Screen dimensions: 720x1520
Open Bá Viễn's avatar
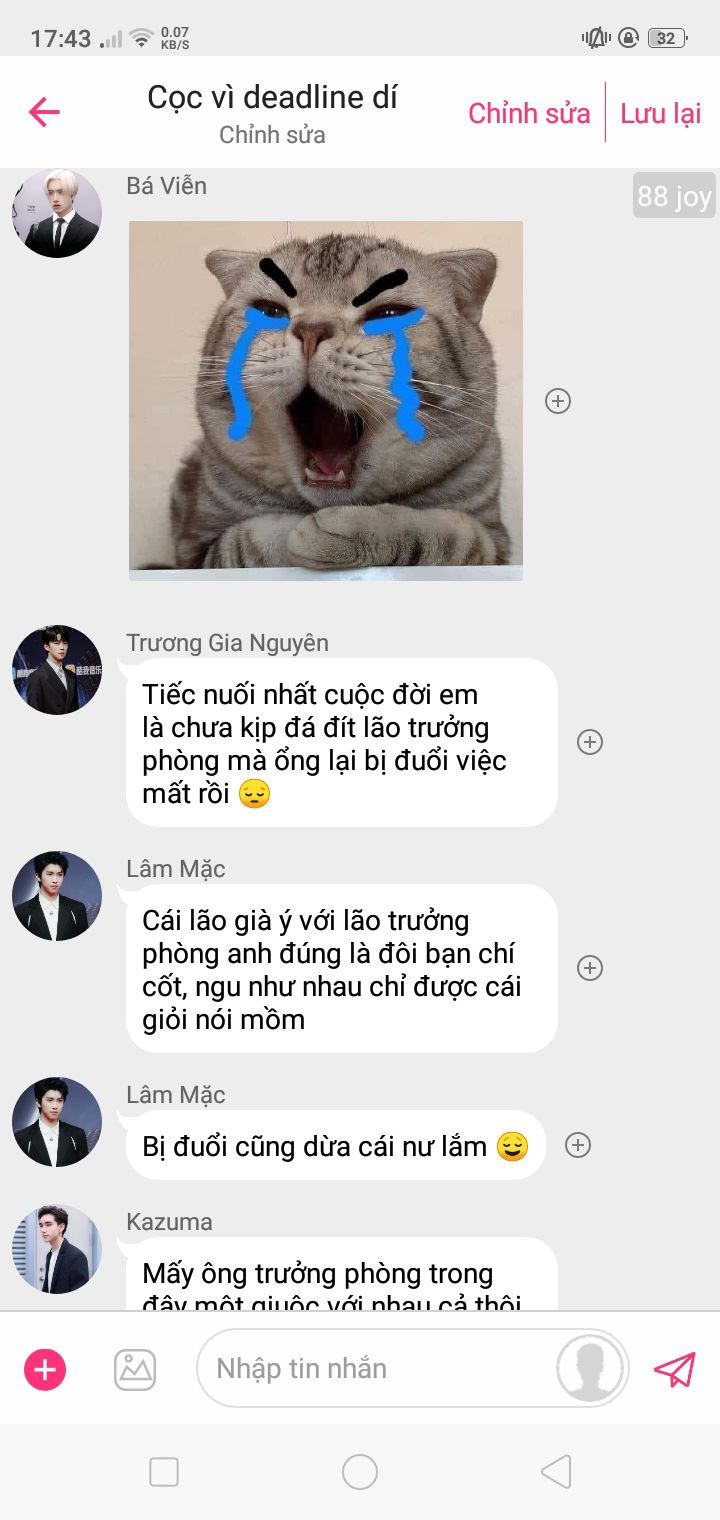click(x=57, y=213)
